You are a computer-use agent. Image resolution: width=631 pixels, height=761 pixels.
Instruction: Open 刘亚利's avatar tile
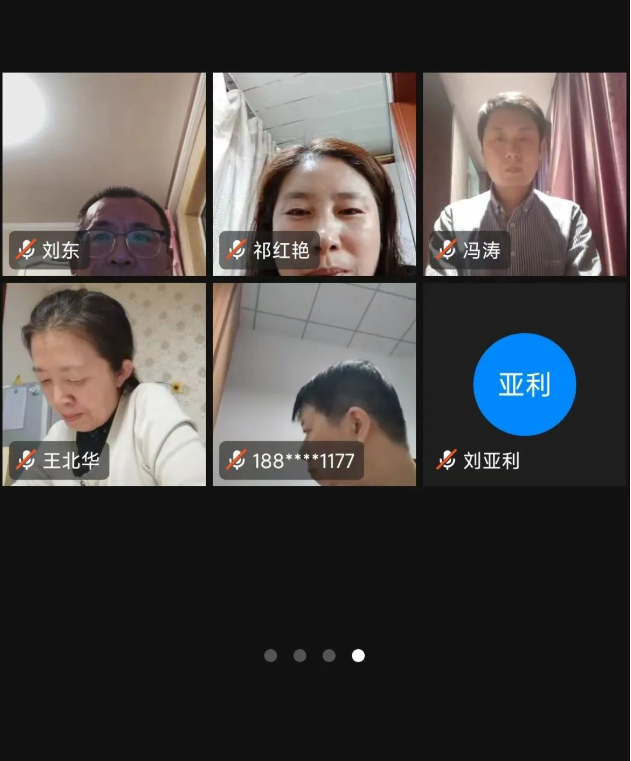point(525,384)
